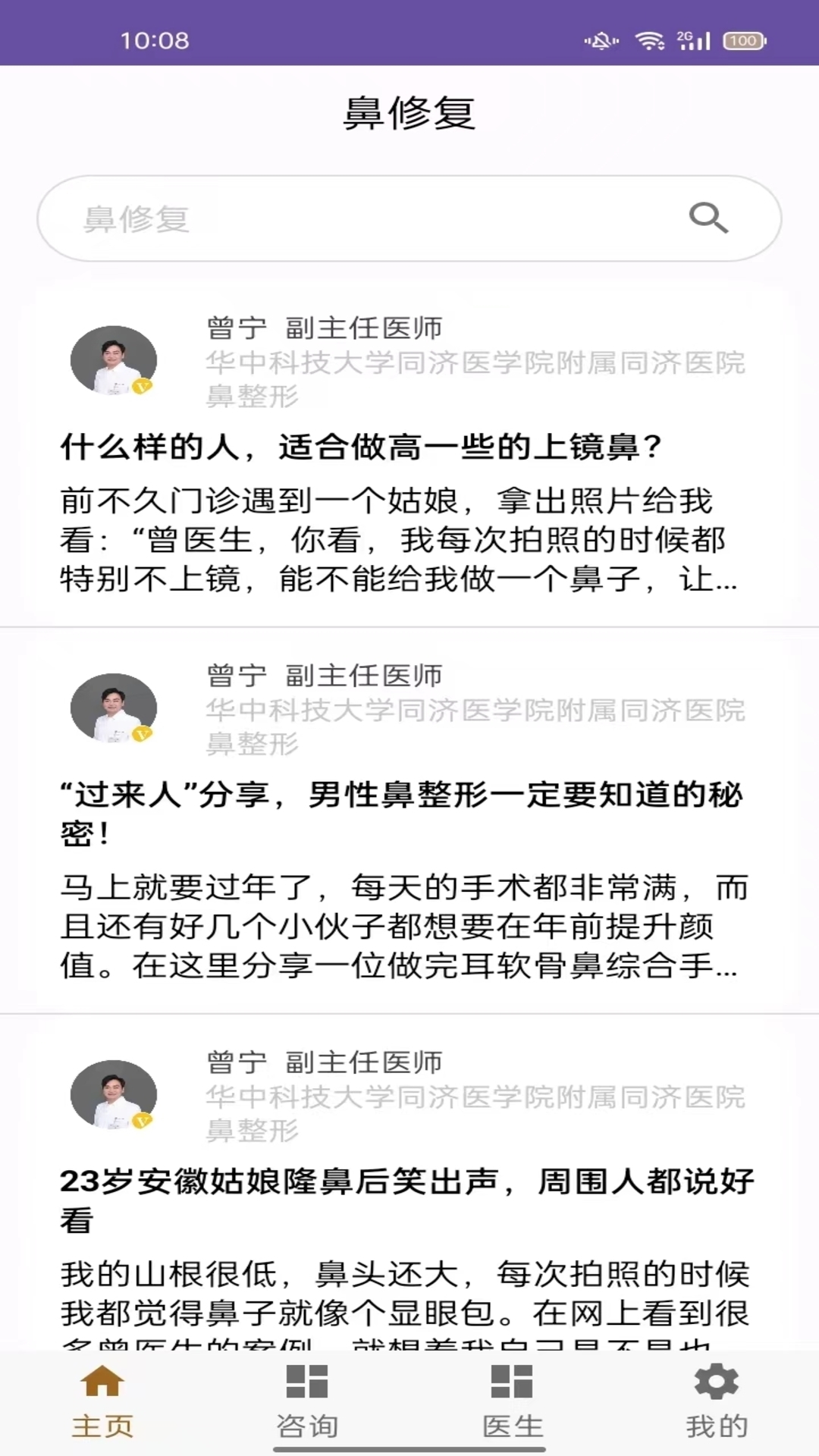
Task: Tap inside the 鼻修复 search input field
Action: [x=303, y=218]
